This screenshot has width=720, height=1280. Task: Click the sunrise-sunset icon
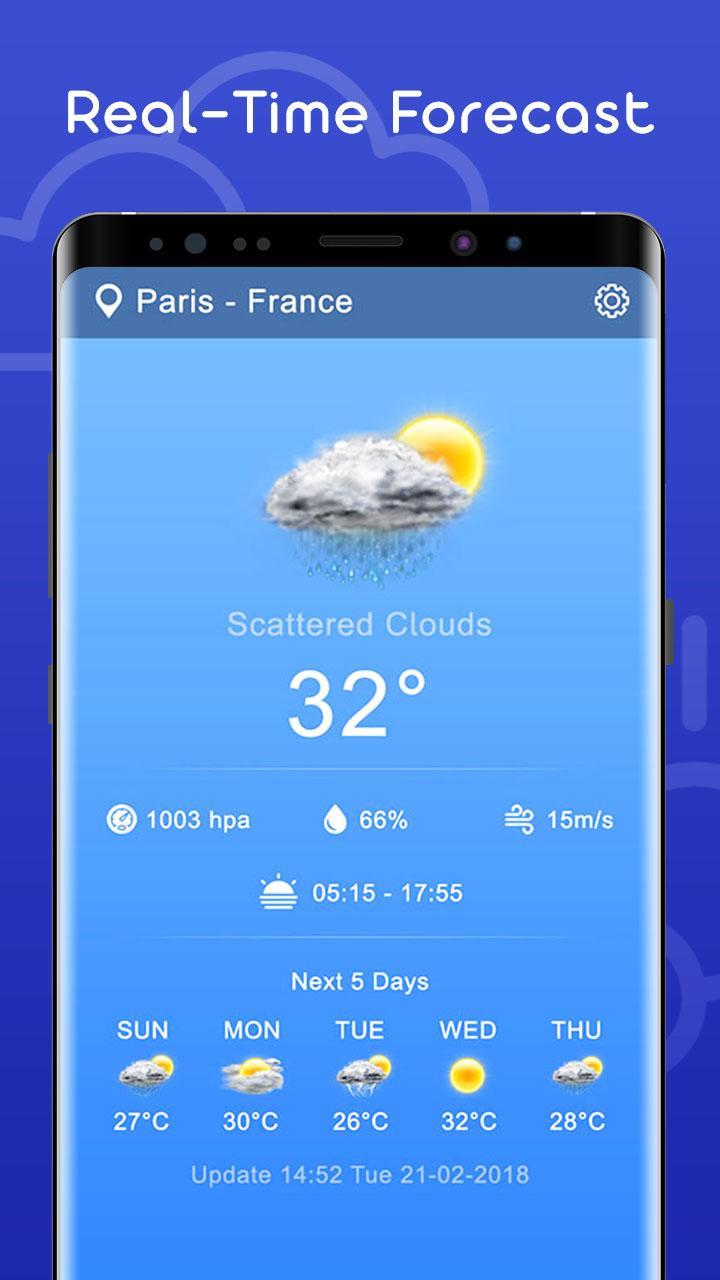click(x=278, y=891)
